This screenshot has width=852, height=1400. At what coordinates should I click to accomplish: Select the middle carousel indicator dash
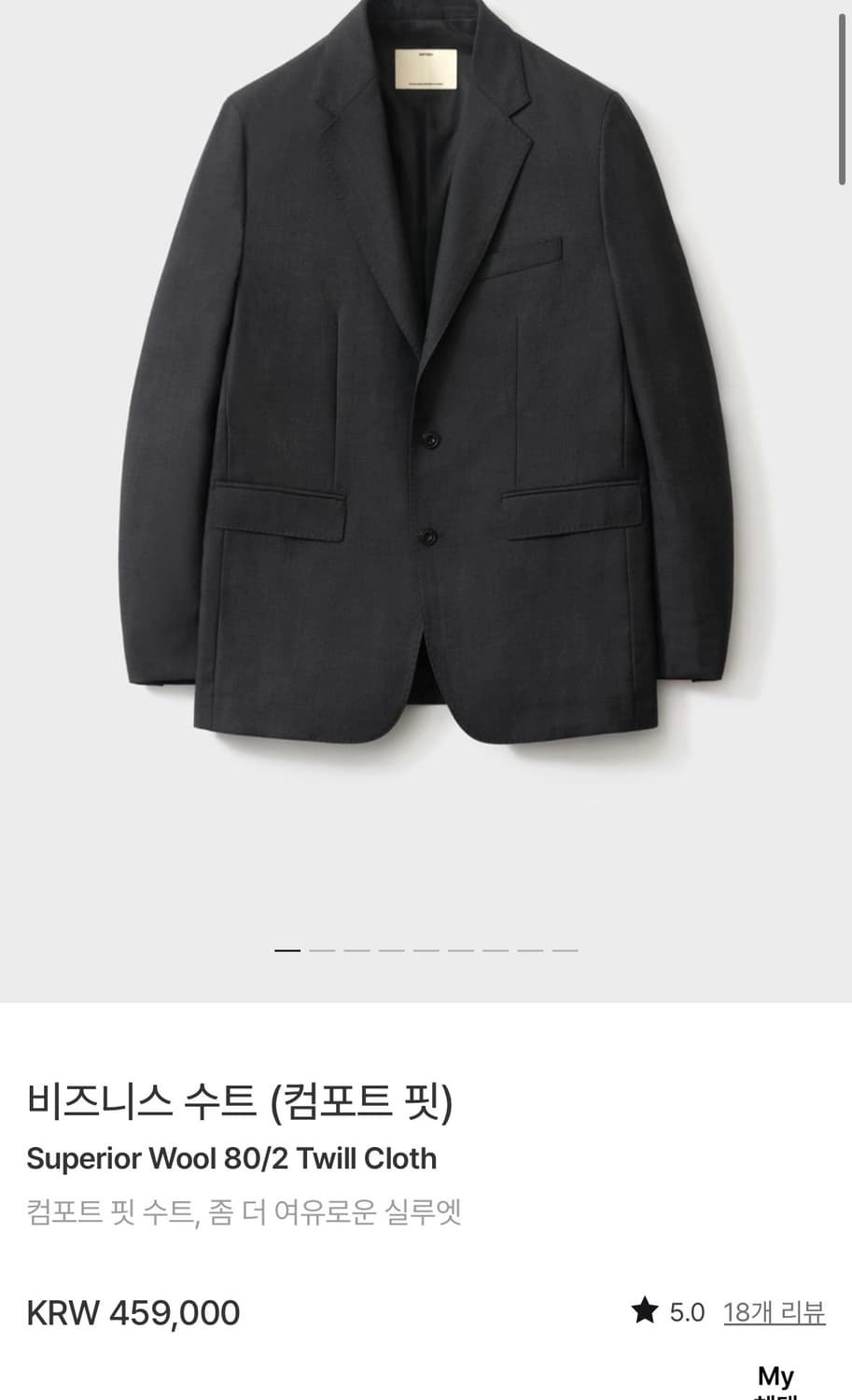pyautogui.click(x=425, y=949)
